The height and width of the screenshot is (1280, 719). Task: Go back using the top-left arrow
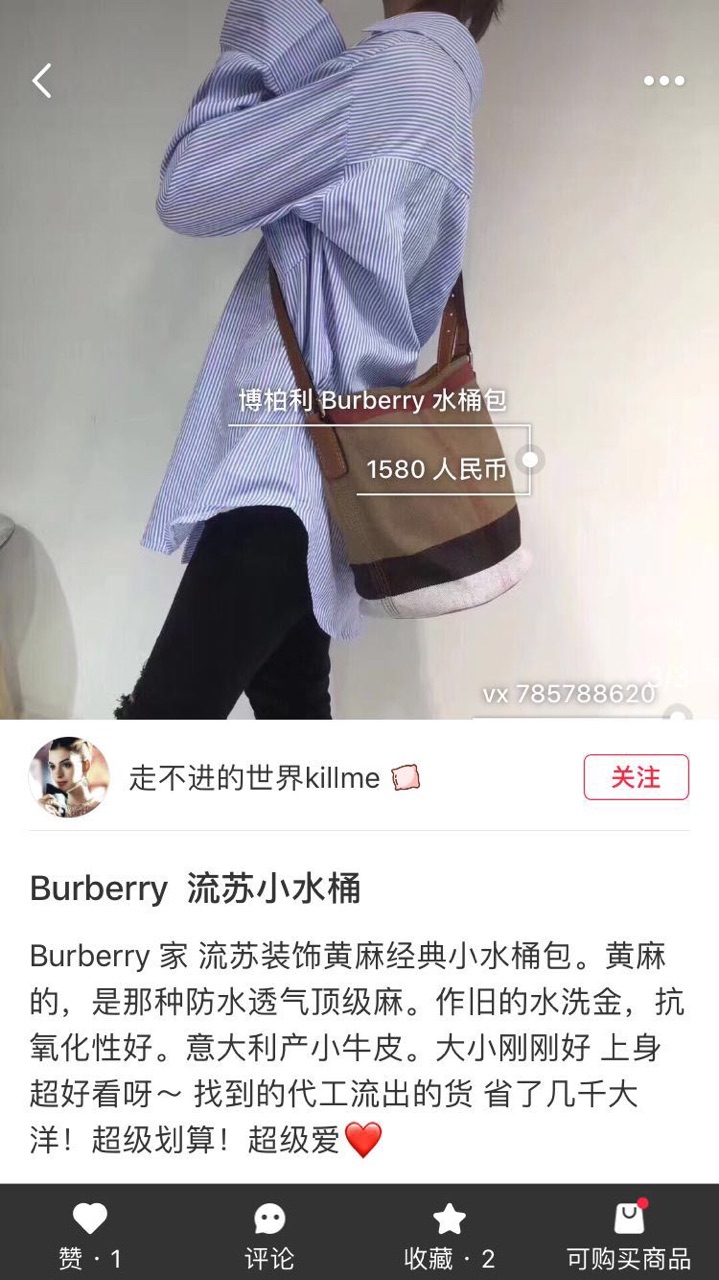coord(42,80)
